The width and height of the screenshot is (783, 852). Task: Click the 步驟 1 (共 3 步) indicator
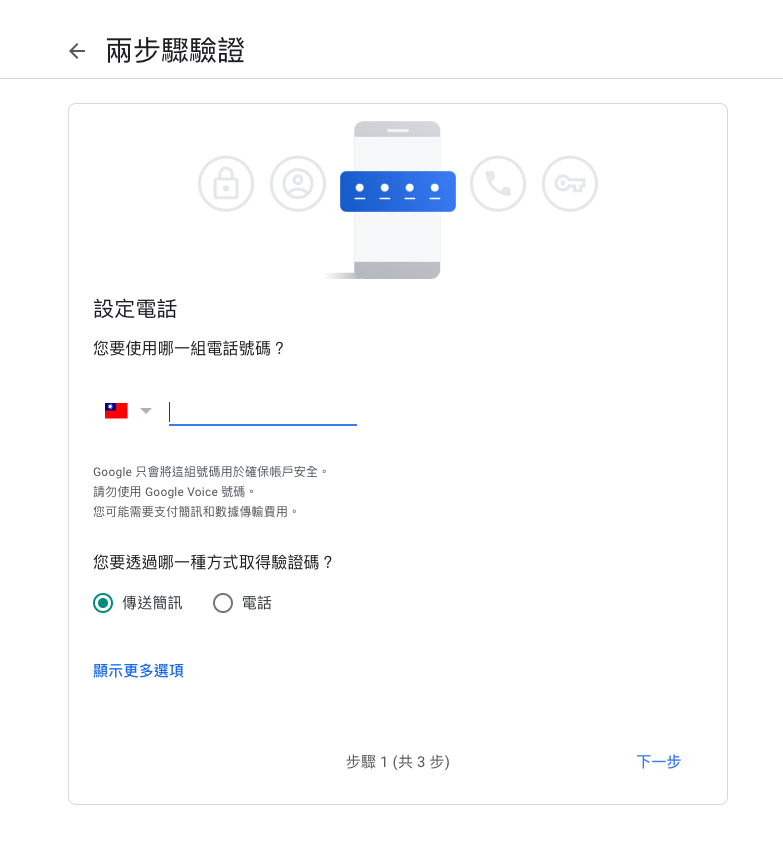pyautogui.click(x=397, y=761)
